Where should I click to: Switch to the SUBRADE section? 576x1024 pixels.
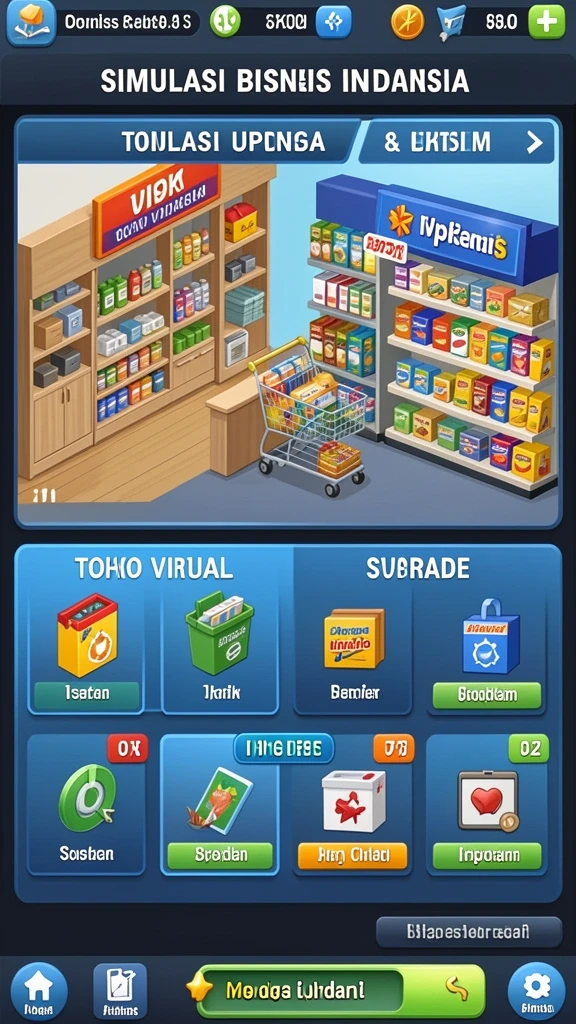coord(418,568)
